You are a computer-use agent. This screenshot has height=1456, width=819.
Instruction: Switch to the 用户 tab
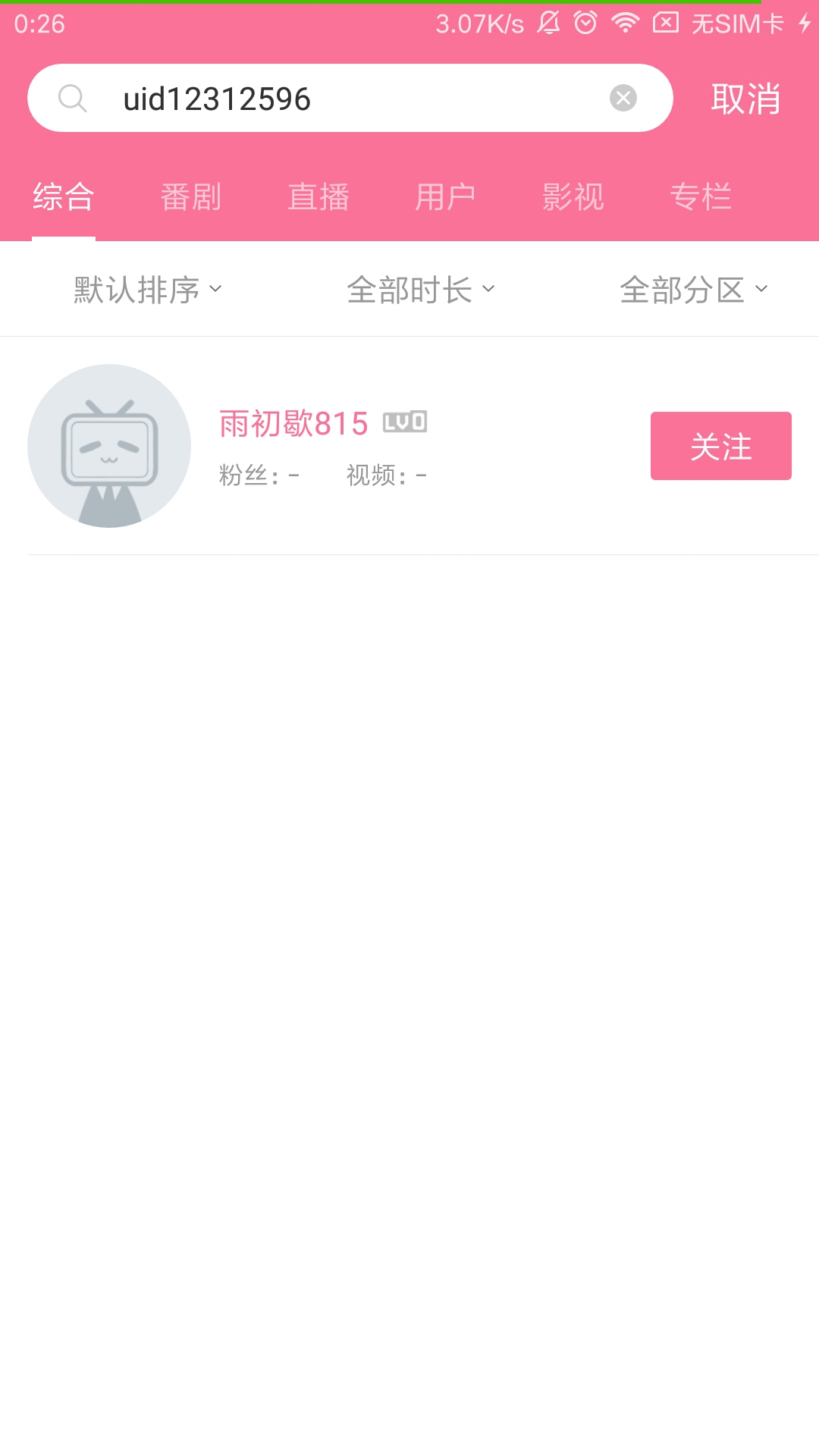click(445, 197)
